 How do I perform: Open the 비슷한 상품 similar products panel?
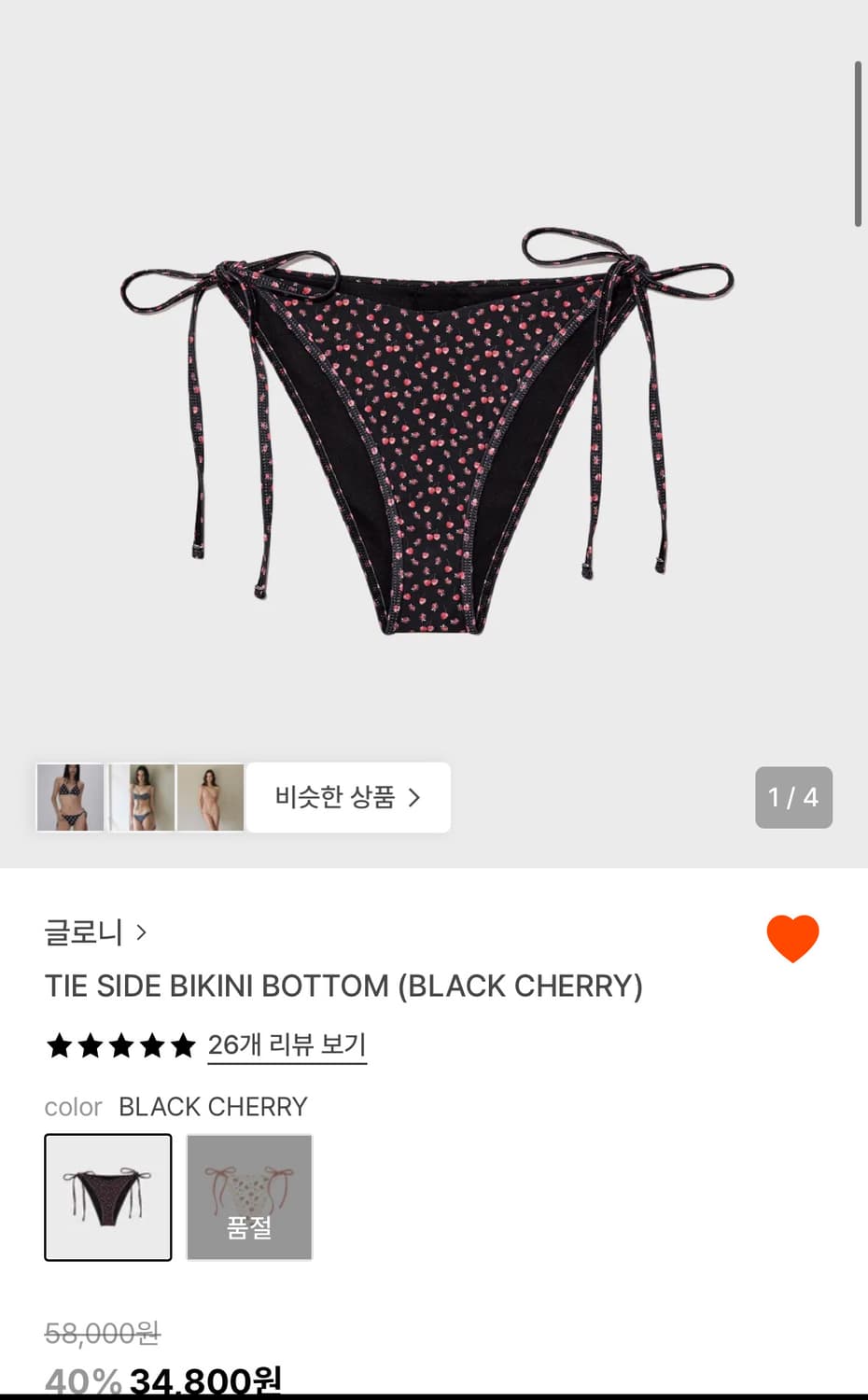pos(346,797)
